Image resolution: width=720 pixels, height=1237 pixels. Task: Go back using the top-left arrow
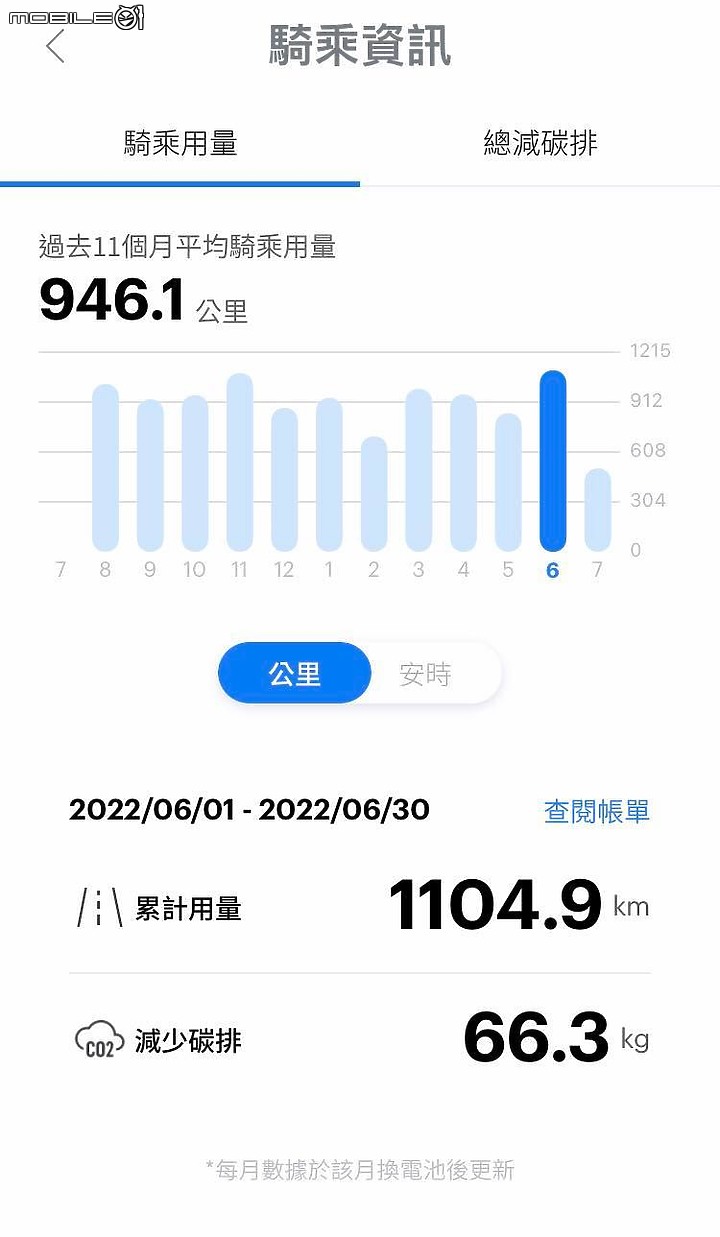click(x=56, y=46)
